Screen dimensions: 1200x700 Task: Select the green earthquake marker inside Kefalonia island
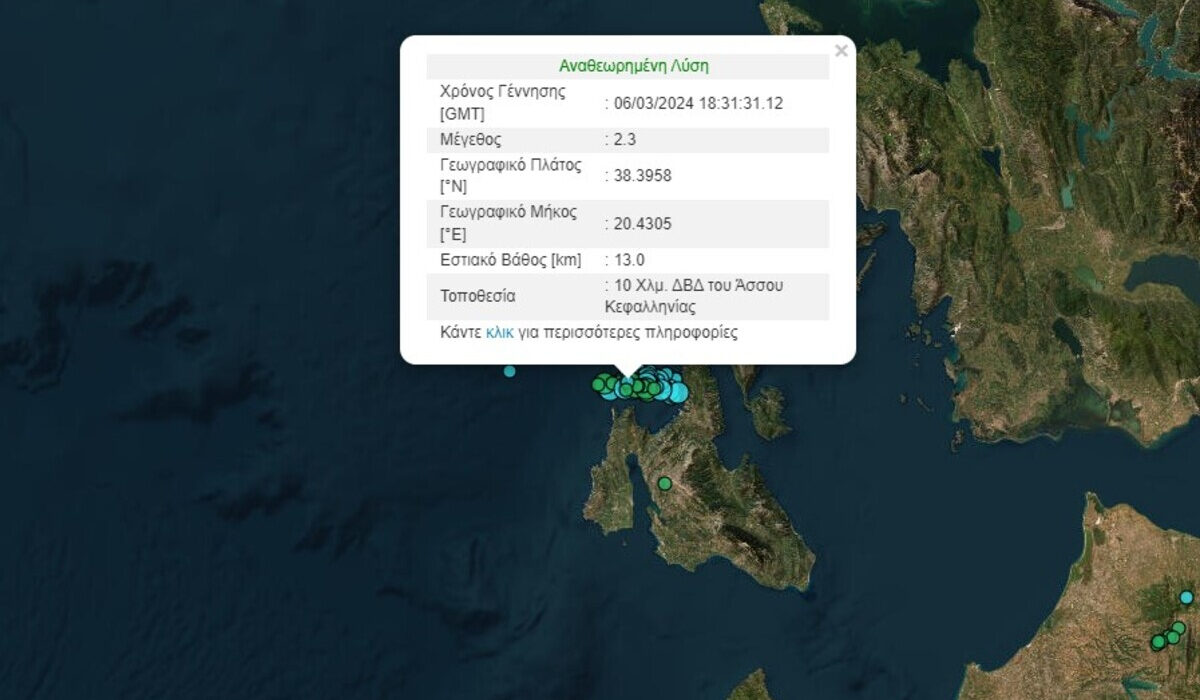tap(664, 484)
